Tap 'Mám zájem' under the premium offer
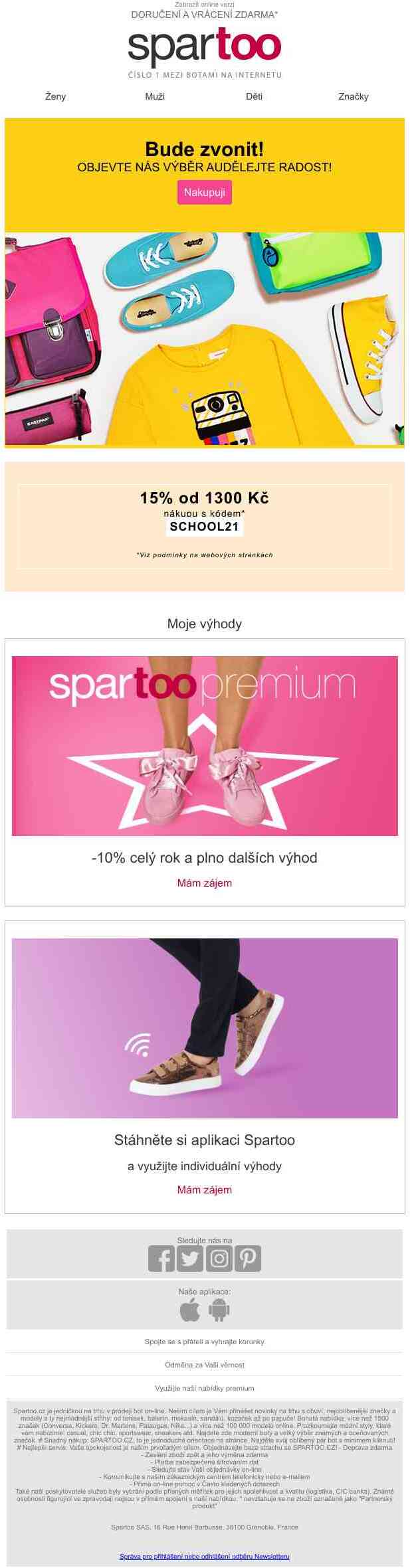The height and width of the screenshot is (1568, 410). 204,883
